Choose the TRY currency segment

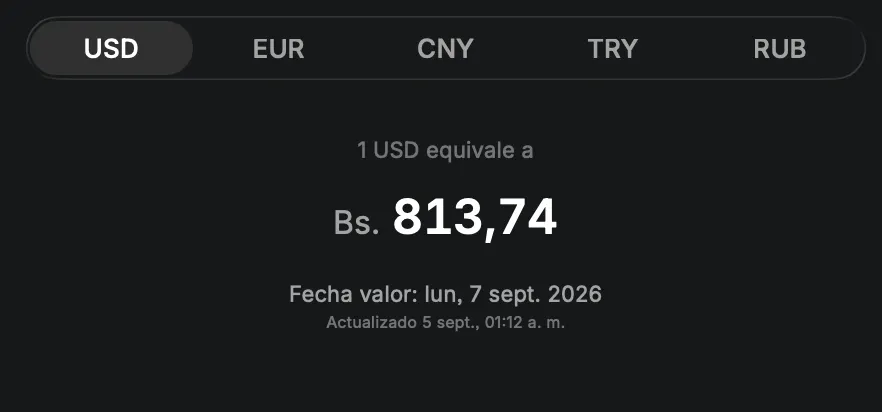click(613, 48)
